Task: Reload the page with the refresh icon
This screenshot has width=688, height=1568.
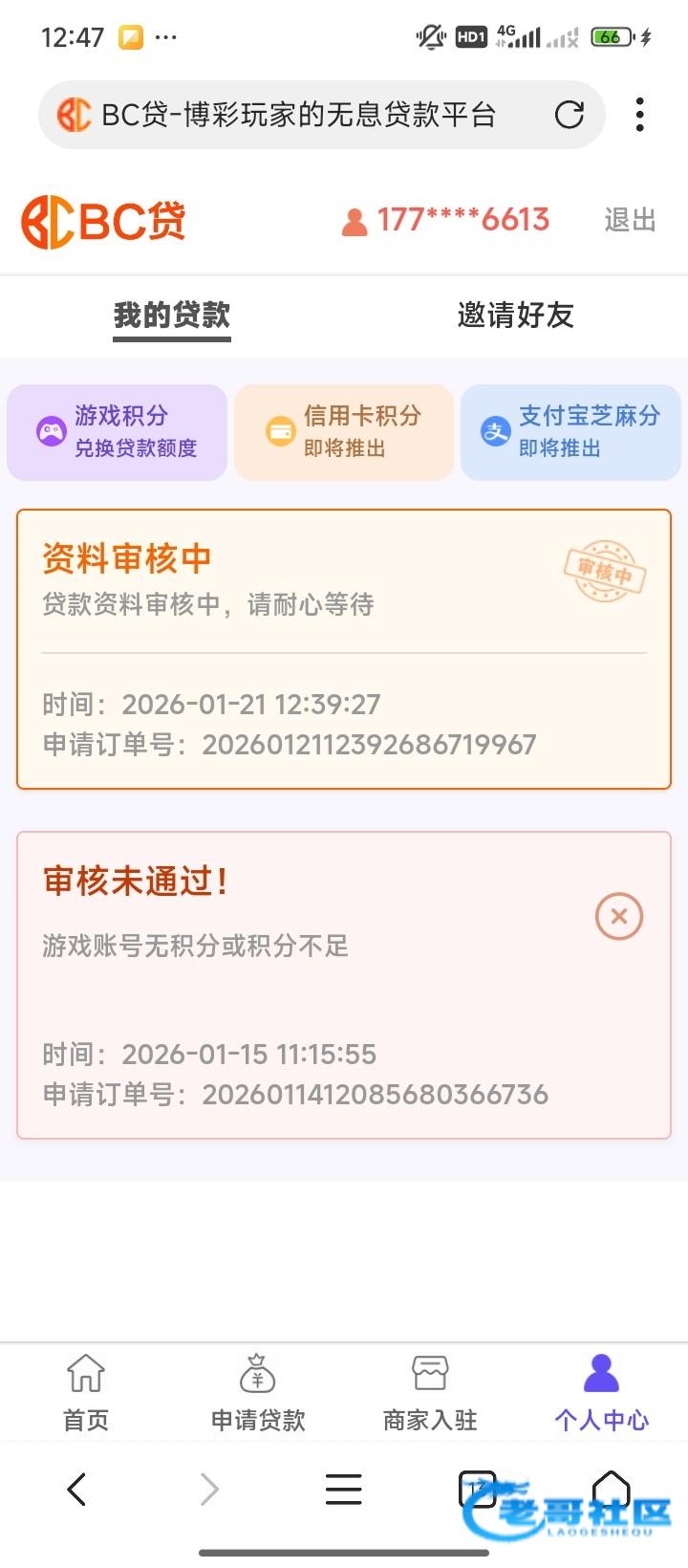Action: [x=570, y=115]
